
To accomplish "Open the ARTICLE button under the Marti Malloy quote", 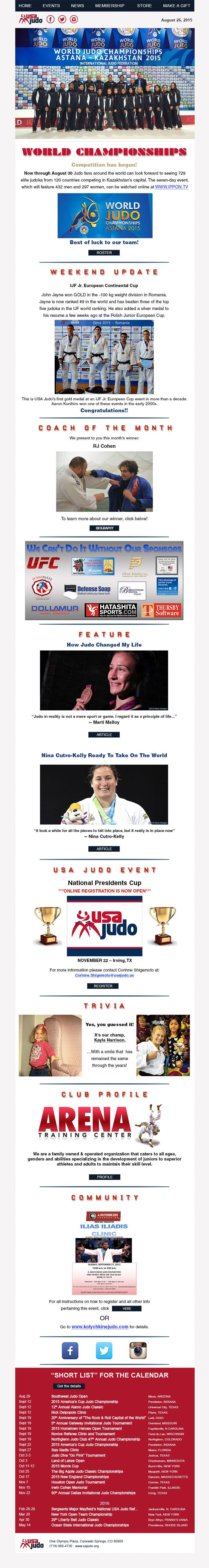I will [x=104, y=734].
